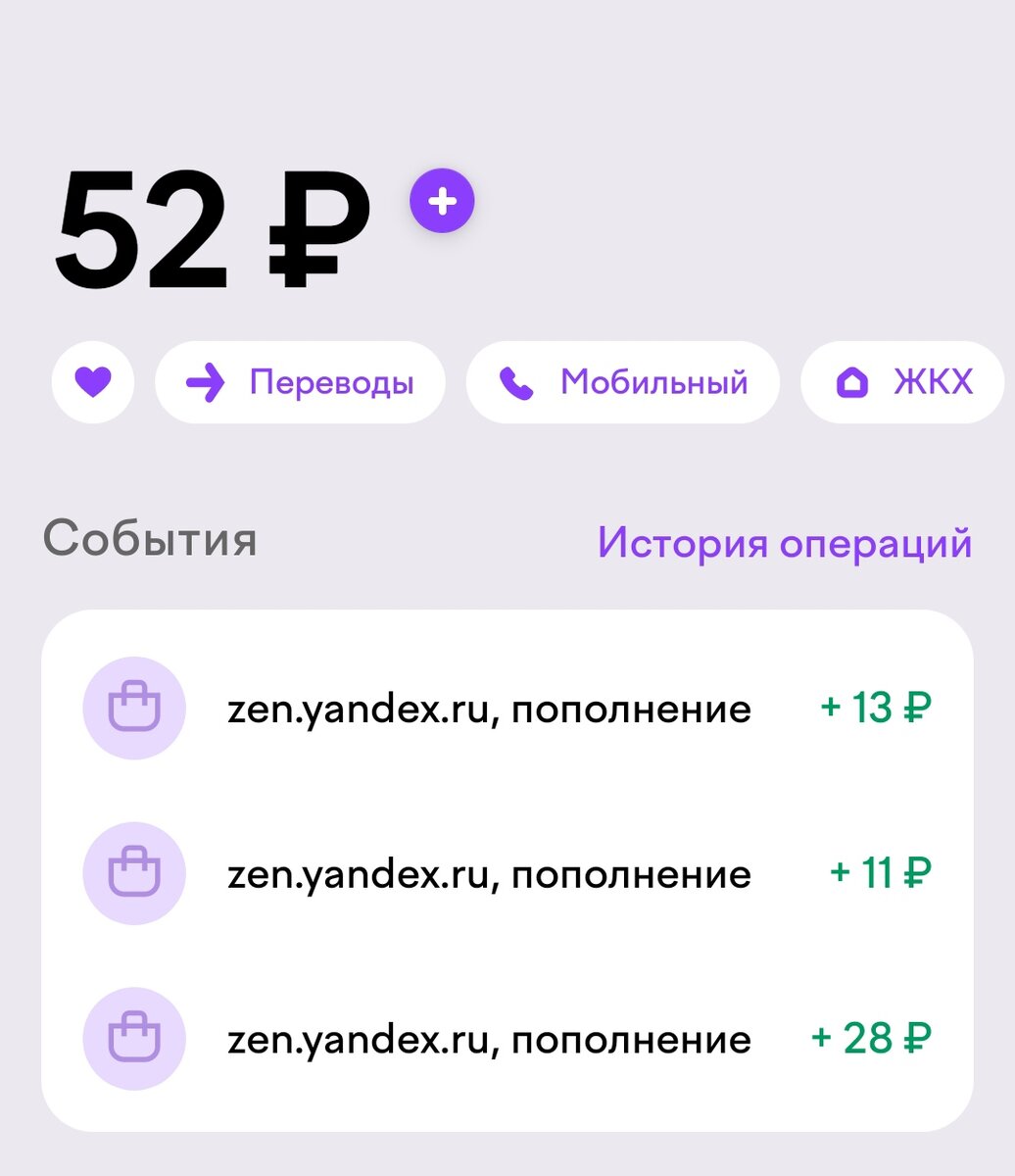Open favorites via the heart icon
Image resolution: width=1015 pixels, height=1176 pixels.
[x=92, y=382]
